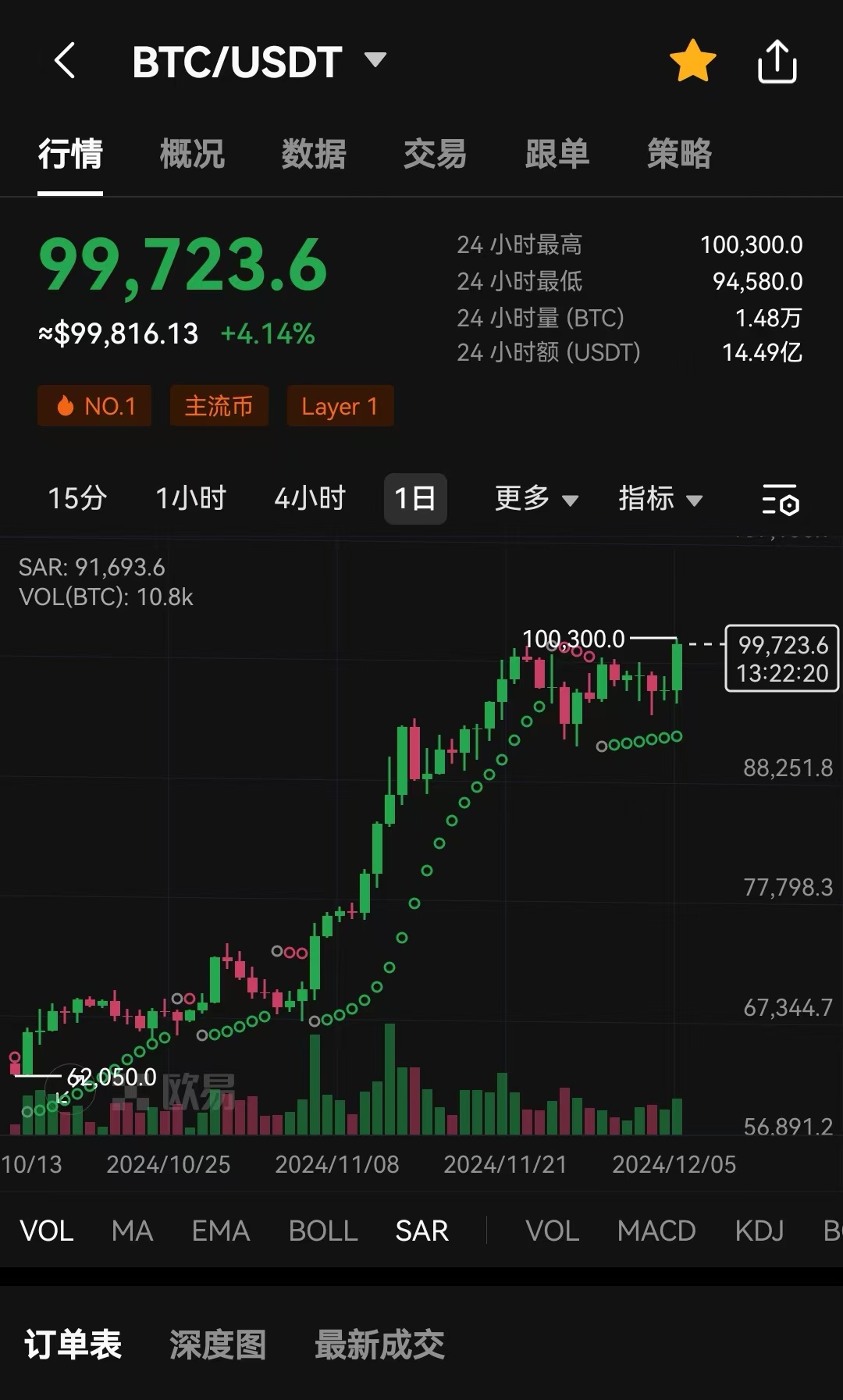Expand the 指标 indicators dropdown
843x1400 pixels.
point(661,498)
